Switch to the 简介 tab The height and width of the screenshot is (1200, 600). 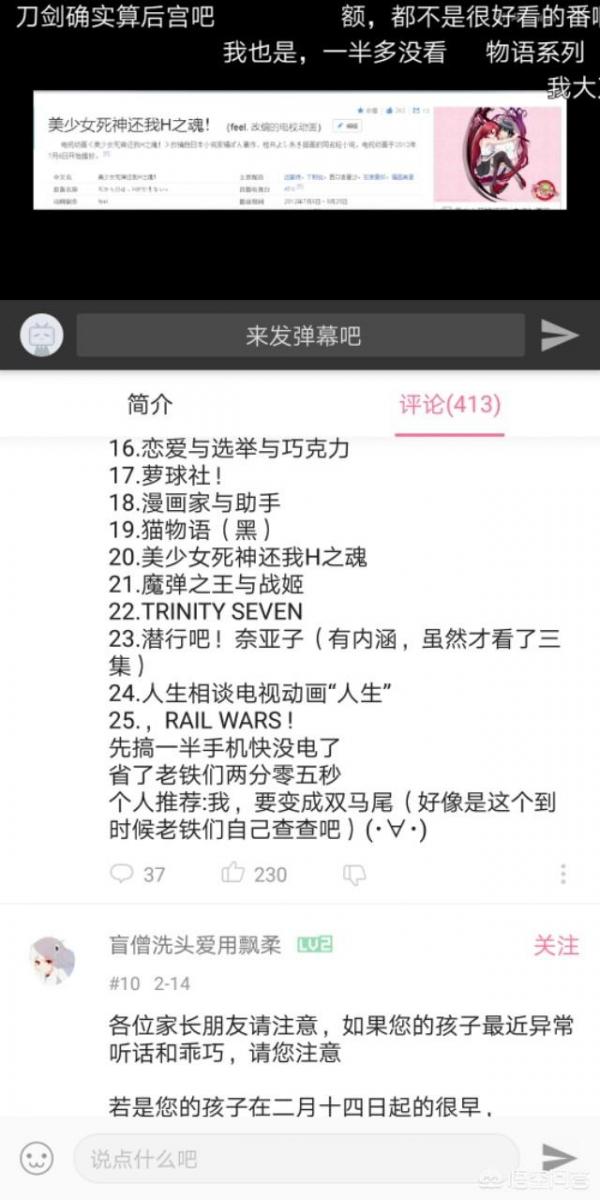click(x=150, y=405)
